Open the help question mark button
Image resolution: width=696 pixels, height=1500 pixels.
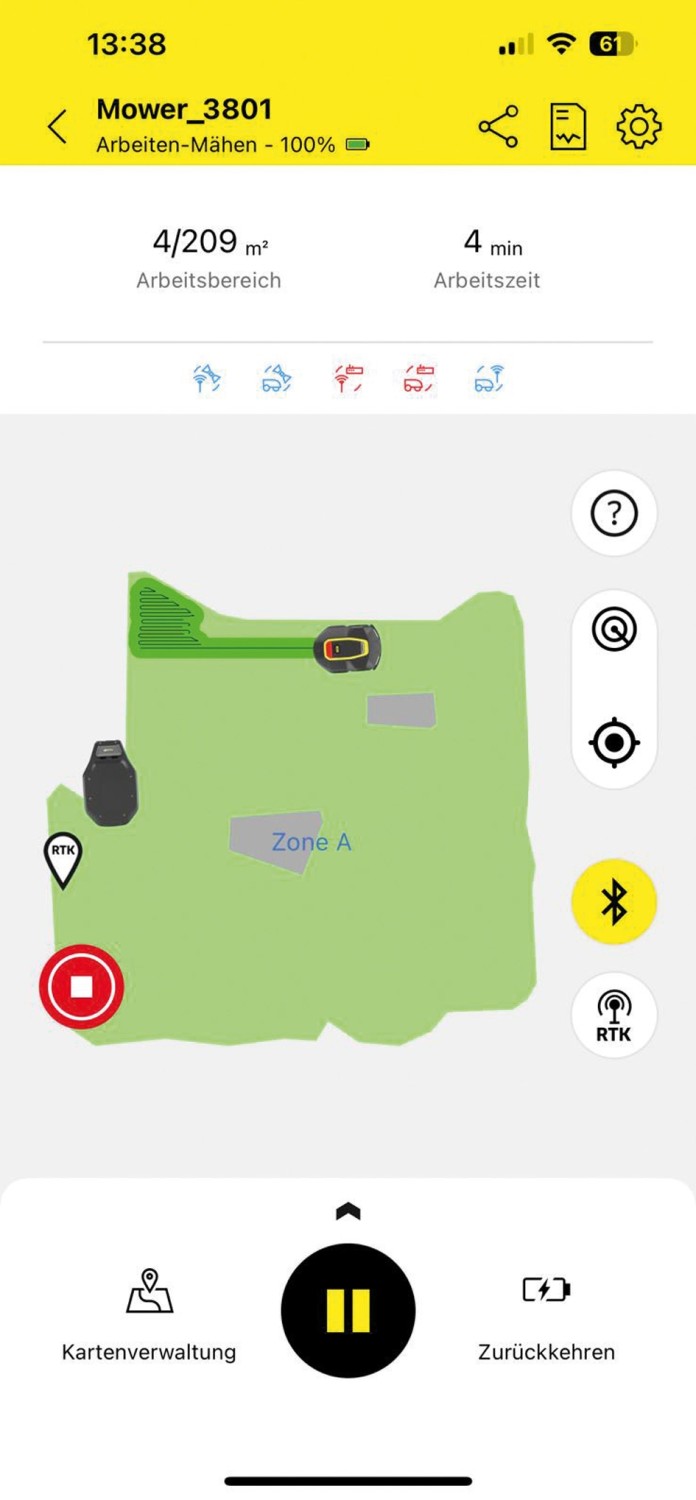(614, 514)
